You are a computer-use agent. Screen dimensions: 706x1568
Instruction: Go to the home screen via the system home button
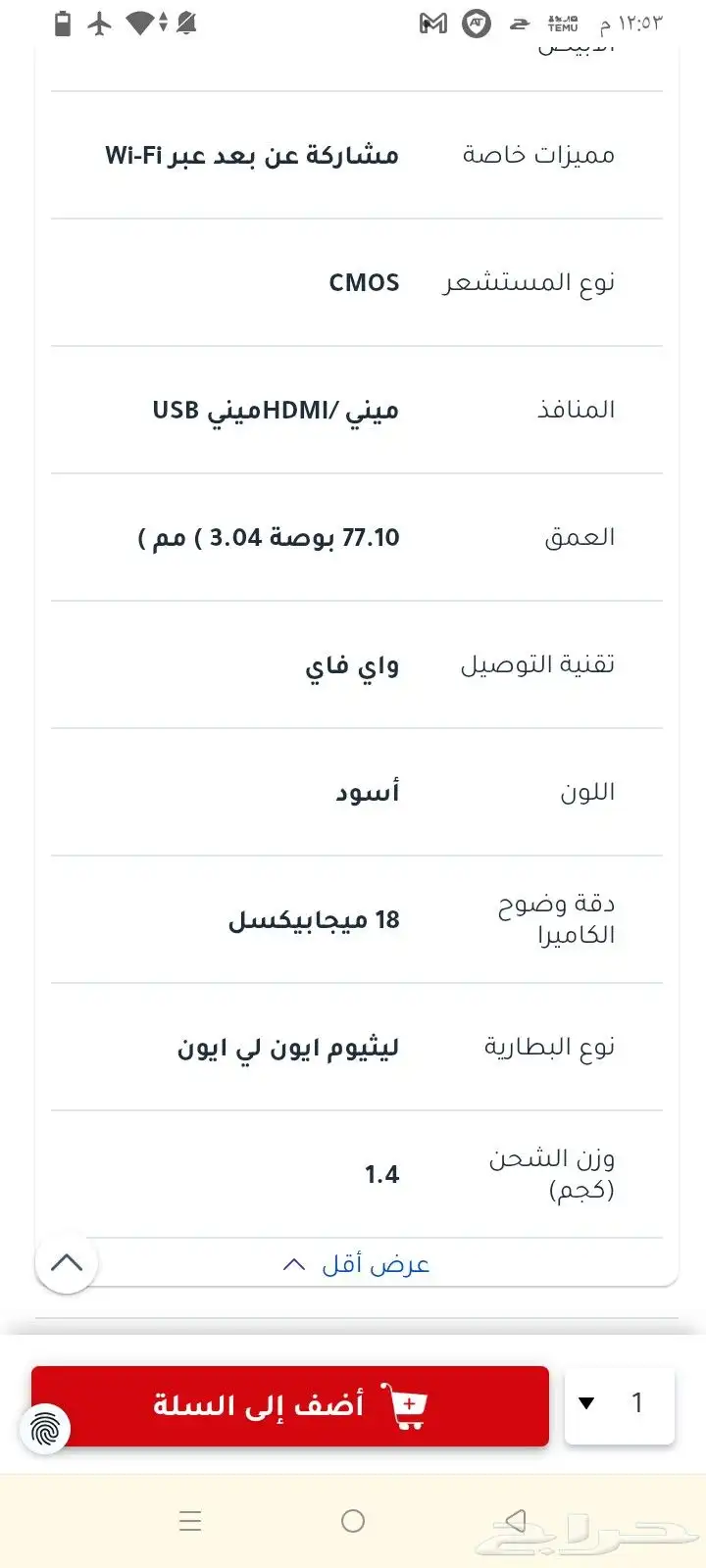(353, 1521)
